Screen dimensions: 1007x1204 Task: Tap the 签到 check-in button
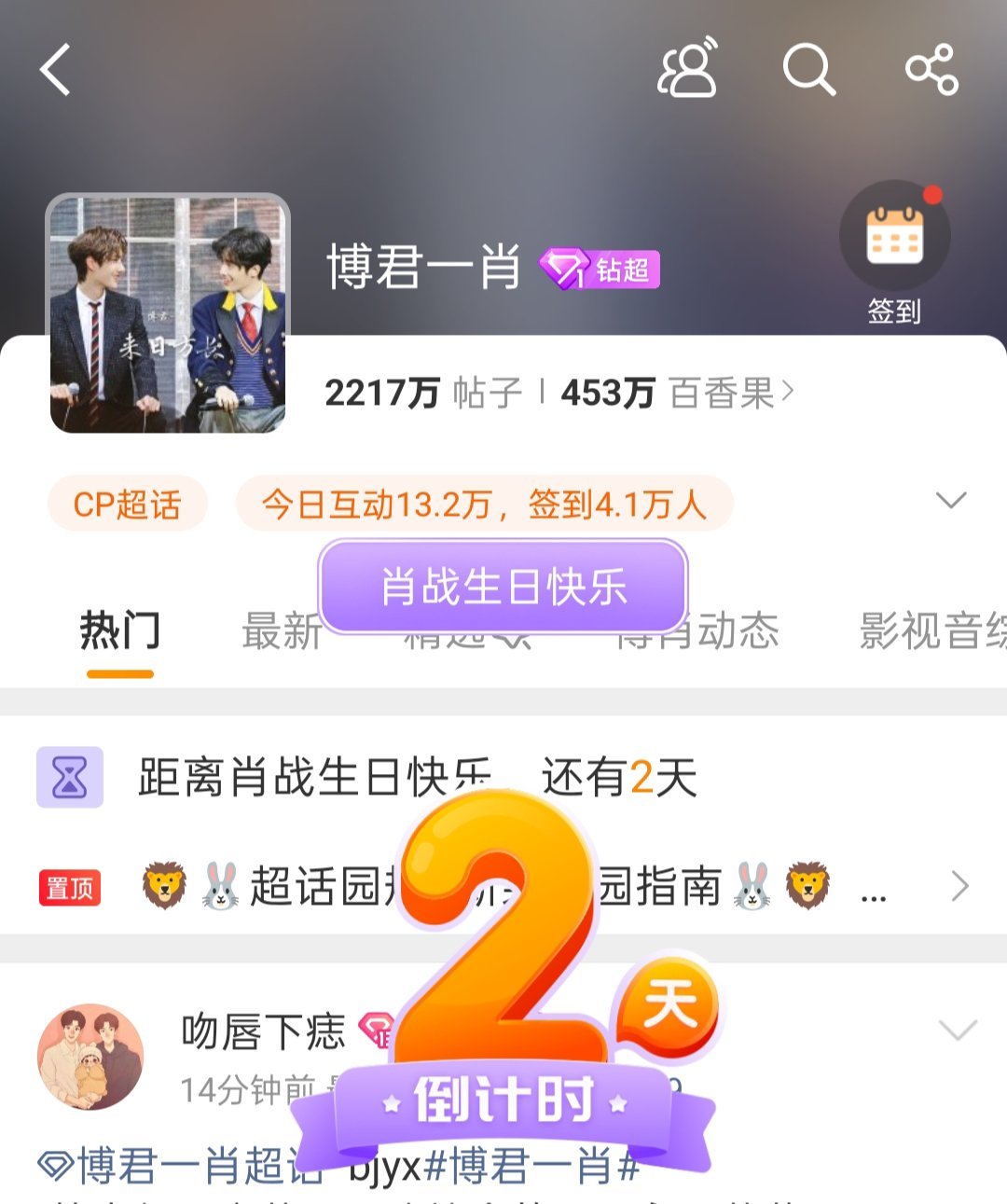point(894,252)
